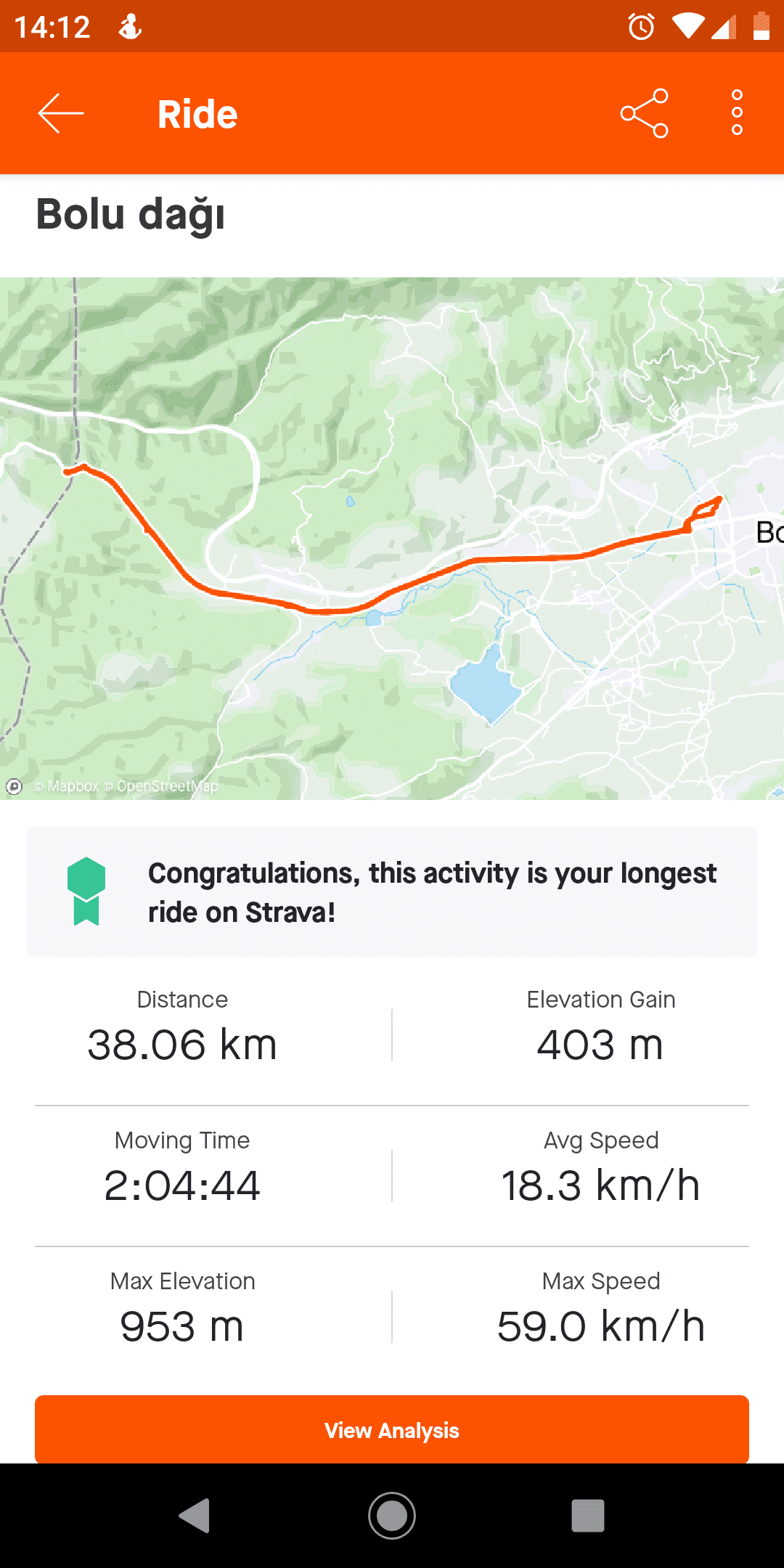Open the three-dot overflow menu

[x=737, y=113]
